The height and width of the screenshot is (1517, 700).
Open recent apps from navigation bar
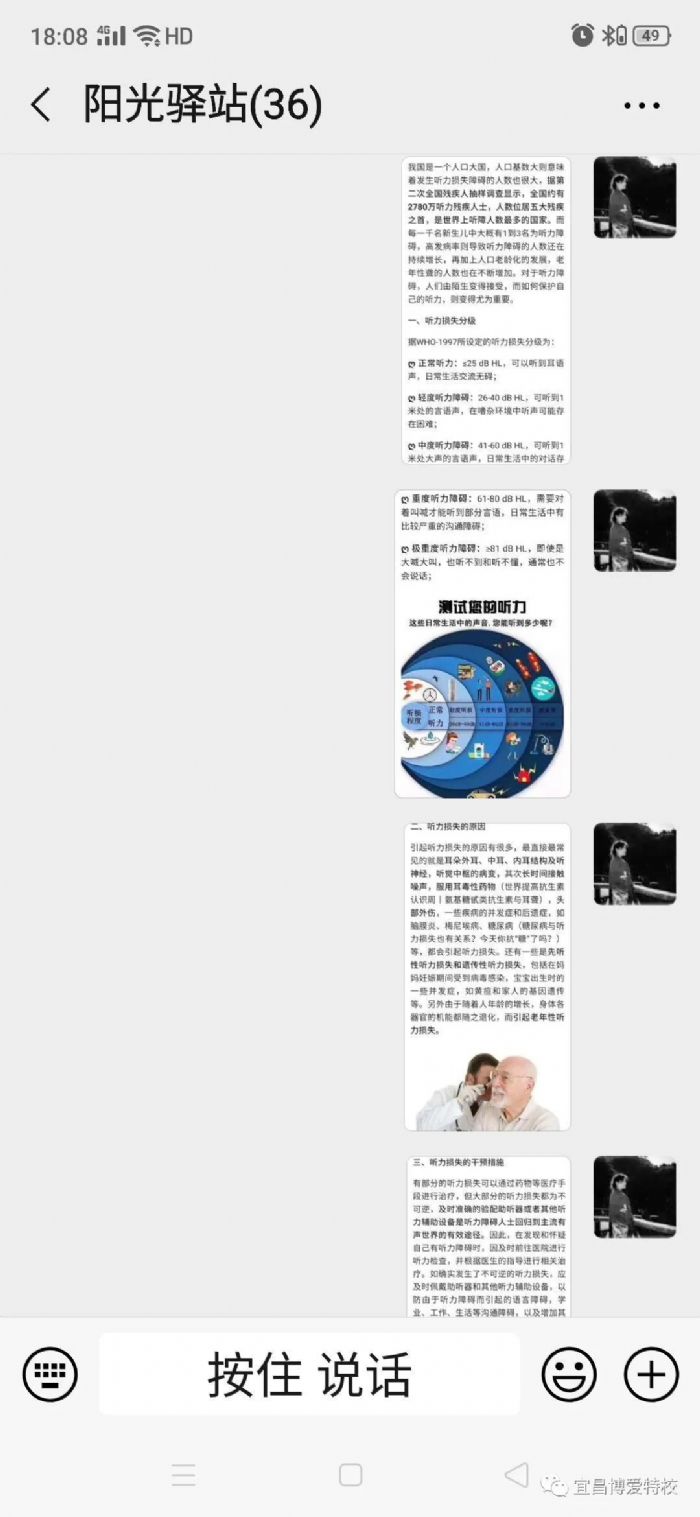click(183, 1475)
